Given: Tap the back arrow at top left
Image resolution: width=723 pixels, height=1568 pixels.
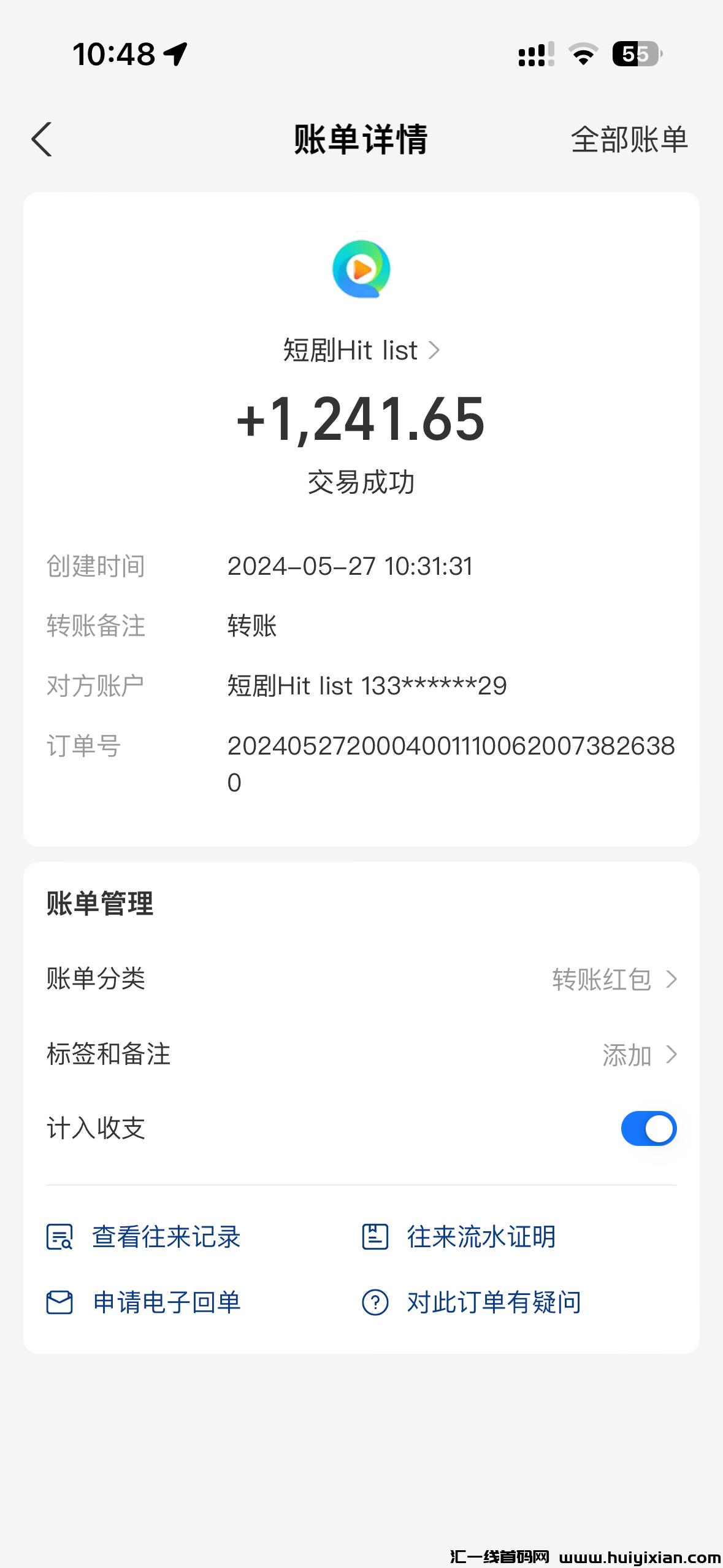Looking at the screenshot, I should click(x=41, y=140).
